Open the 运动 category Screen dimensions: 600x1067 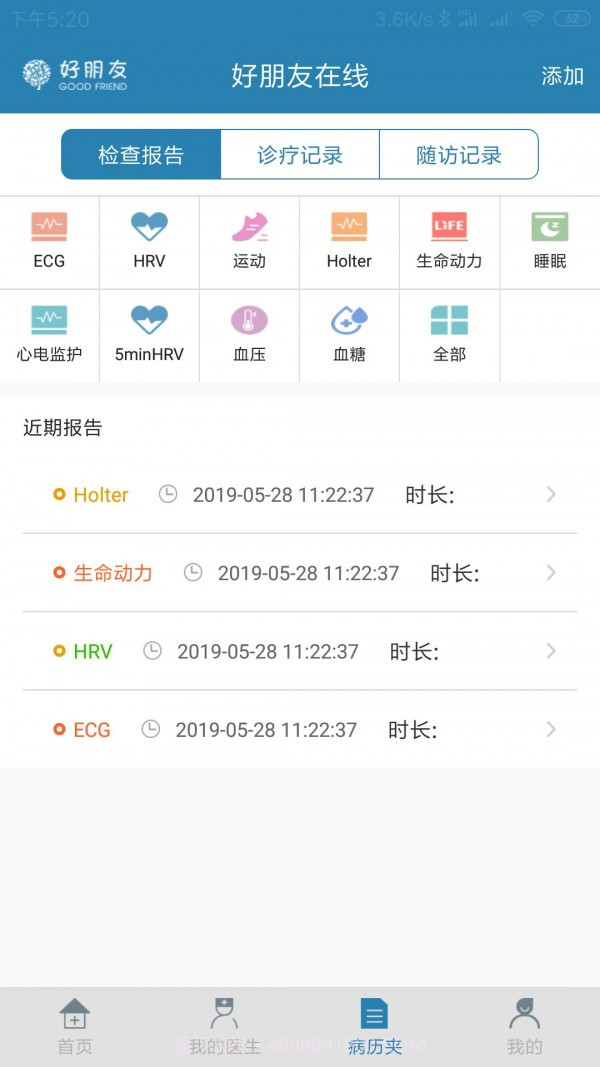point(249,241)
